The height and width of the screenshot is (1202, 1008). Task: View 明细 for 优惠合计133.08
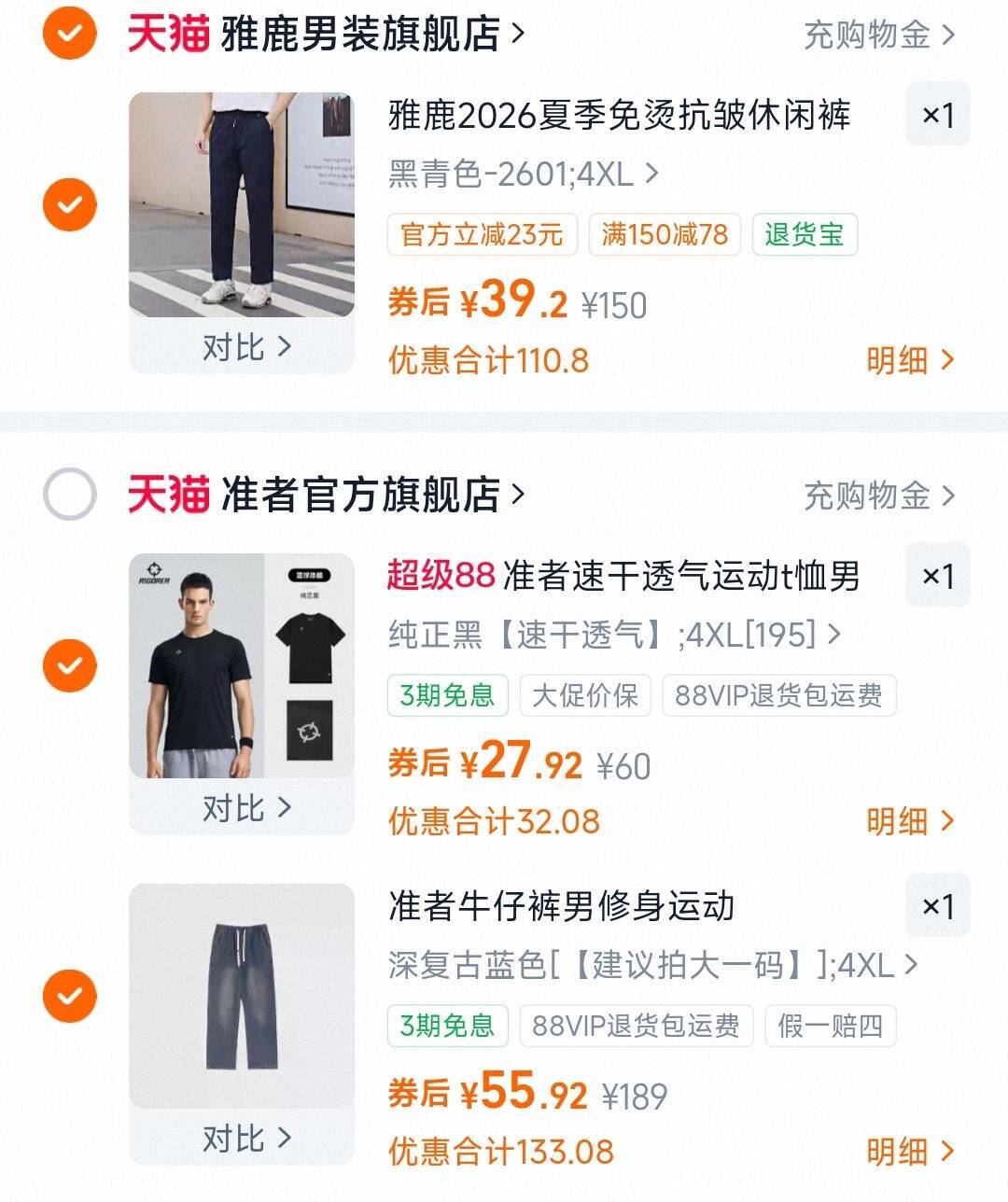pos(909,1152)
